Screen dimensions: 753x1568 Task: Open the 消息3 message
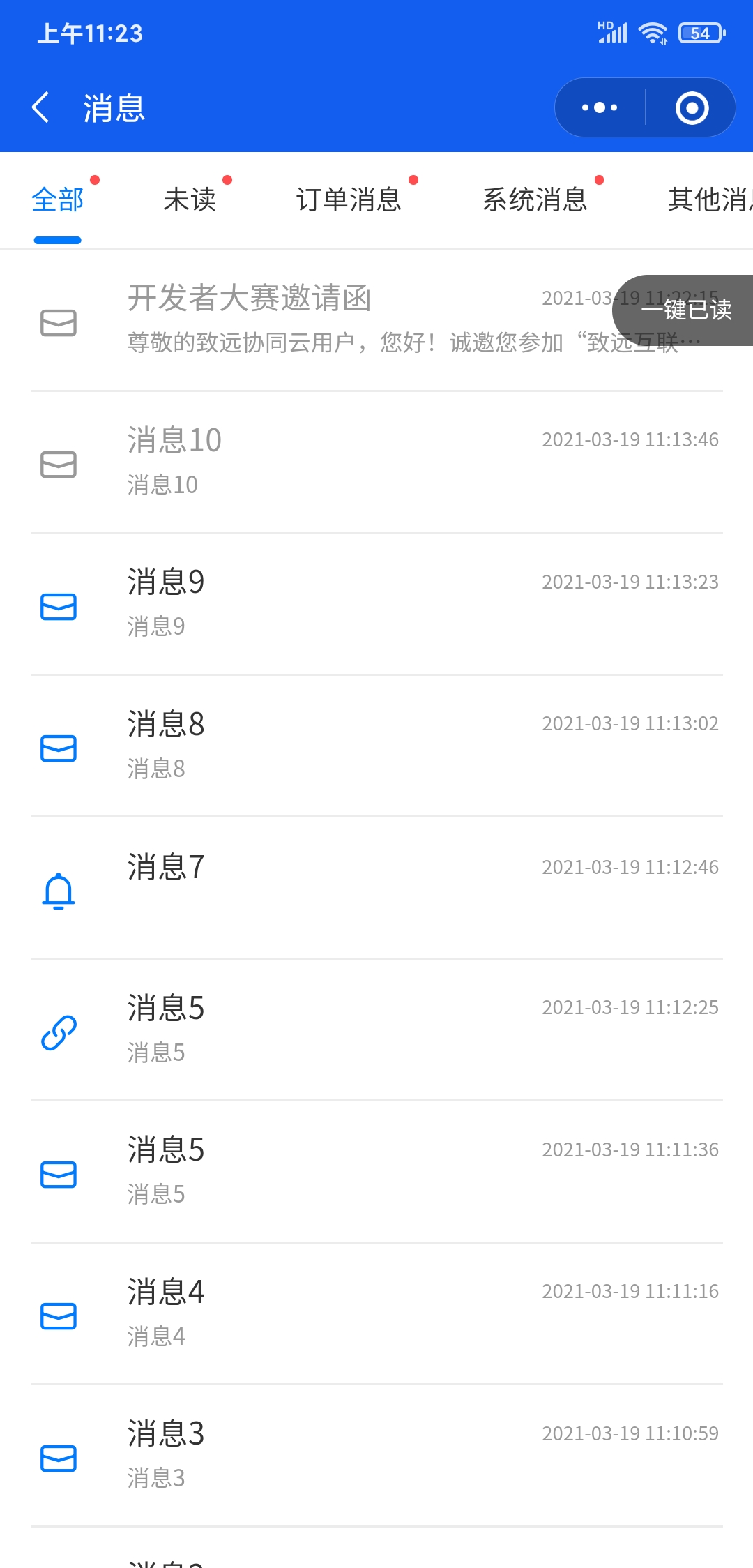click(376, 1456)
